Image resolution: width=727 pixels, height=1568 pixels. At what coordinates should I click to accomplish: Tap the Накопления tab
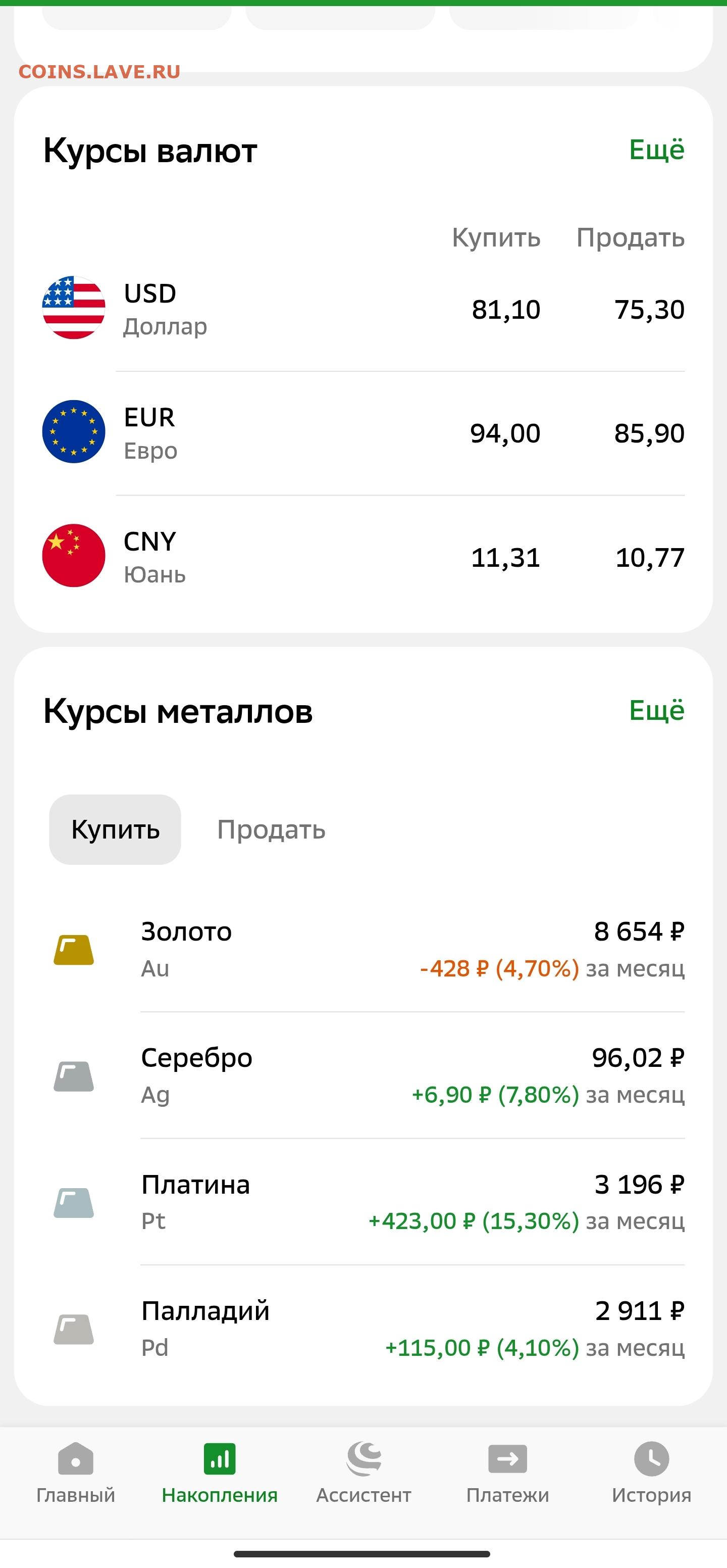[220, 1473]
